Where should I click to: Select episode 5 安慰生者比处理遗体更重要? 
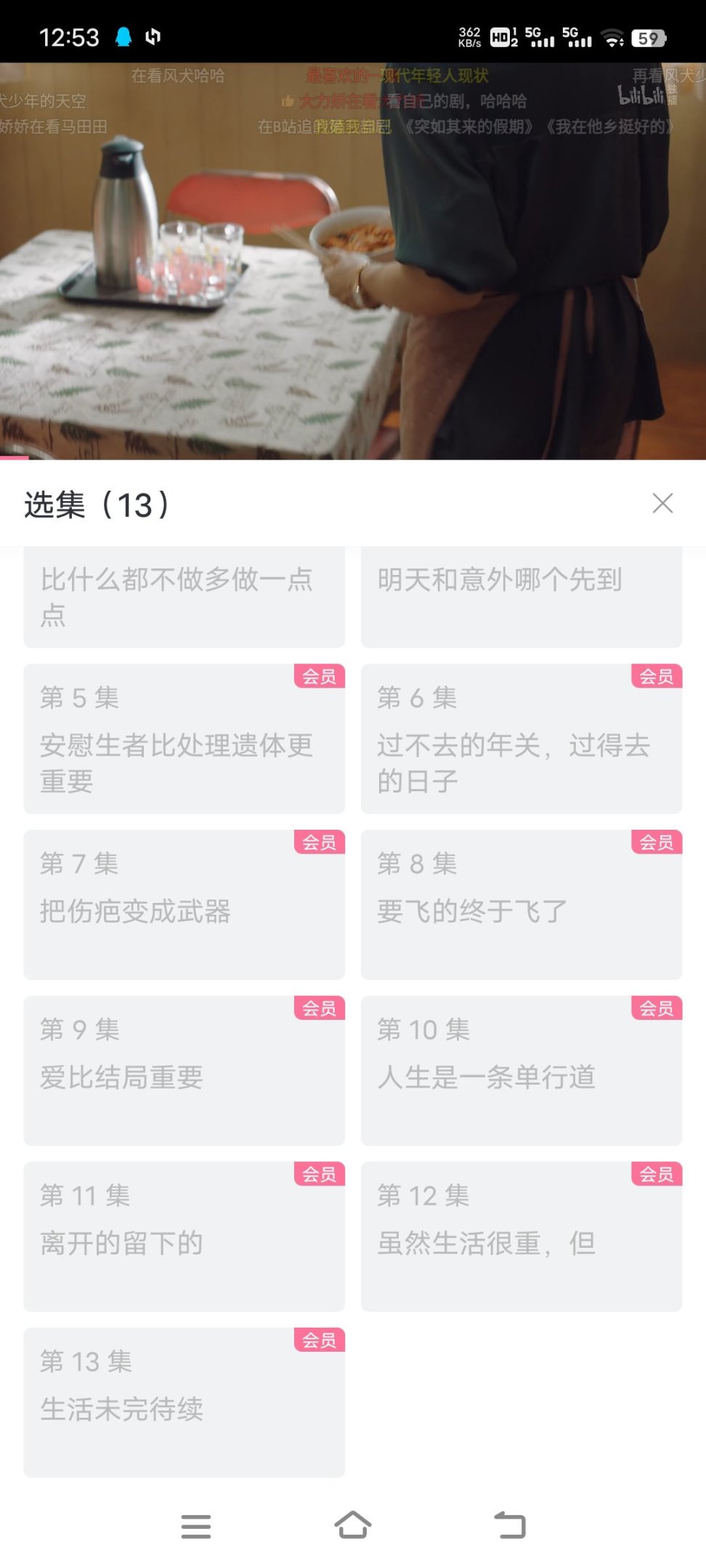(x=184, y=738)
